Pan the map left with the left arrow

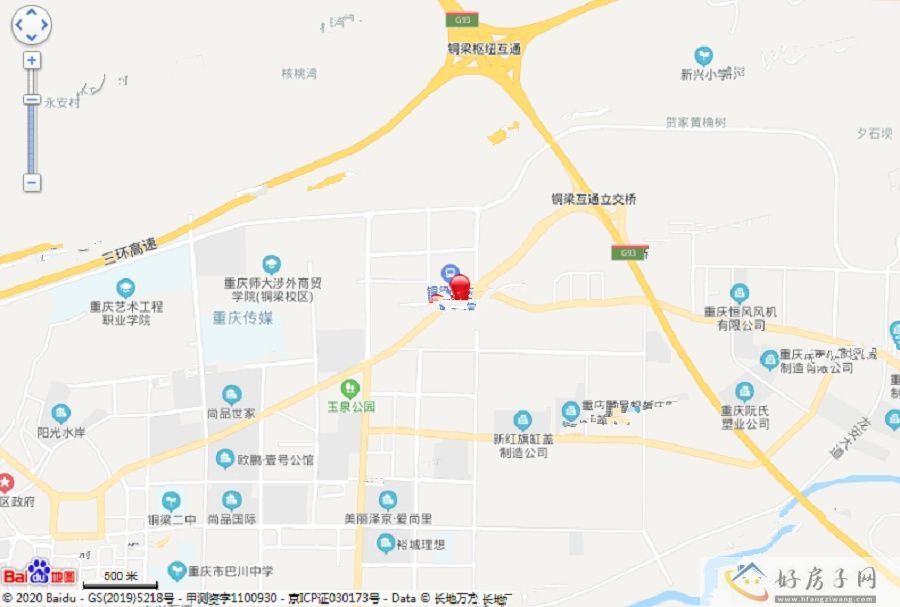point(19,26)
